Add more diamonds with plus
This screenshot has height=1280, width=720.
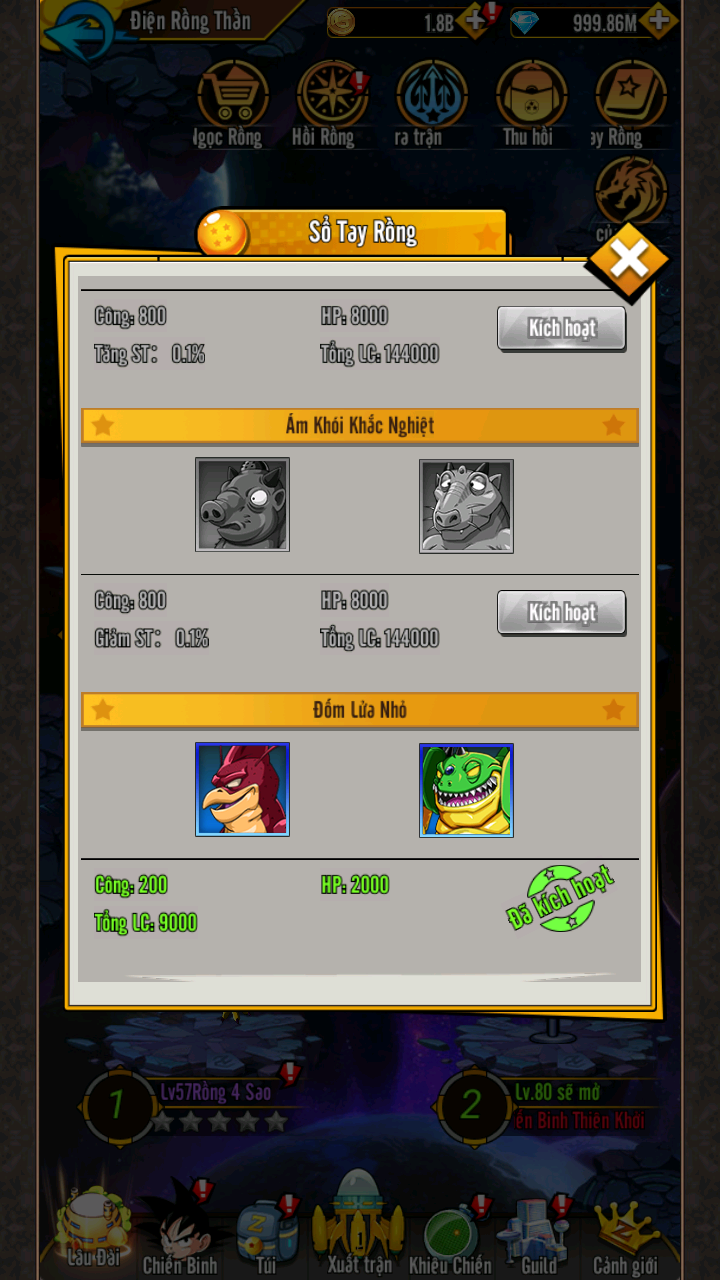click(659, 21)
